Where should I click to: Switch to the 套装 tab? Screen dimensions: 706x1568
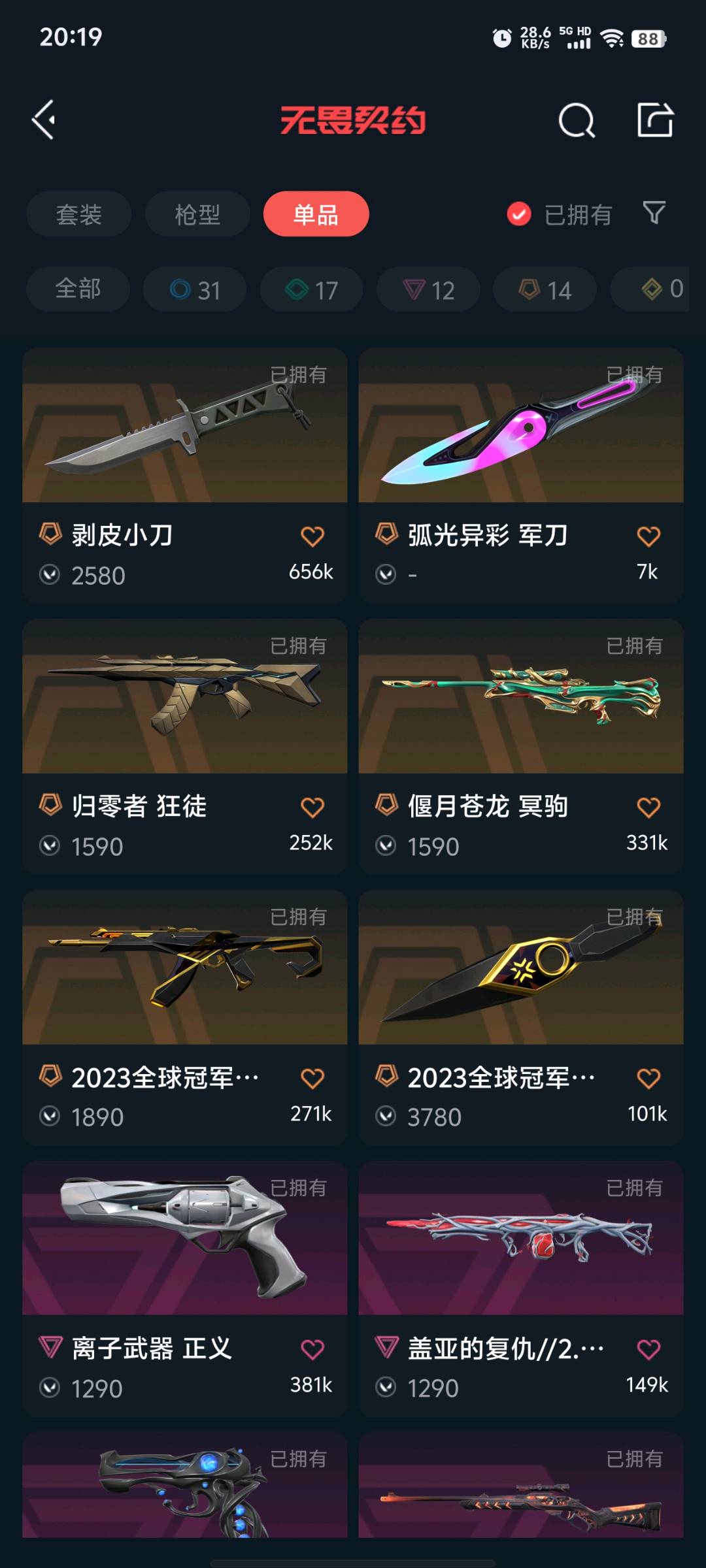tap(78, 214)
